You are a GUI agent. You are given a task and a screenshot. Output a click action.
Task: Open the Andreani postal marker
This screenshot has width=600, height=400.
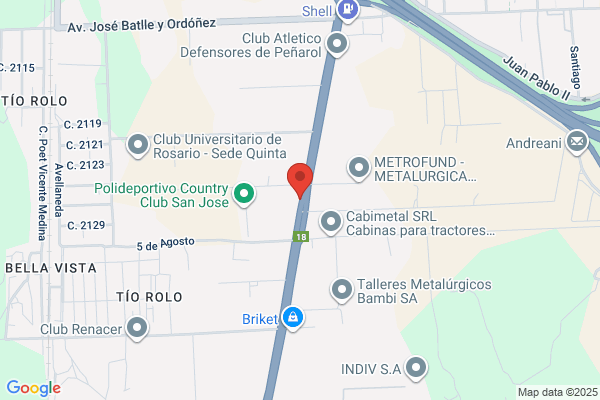coord(577,141)
